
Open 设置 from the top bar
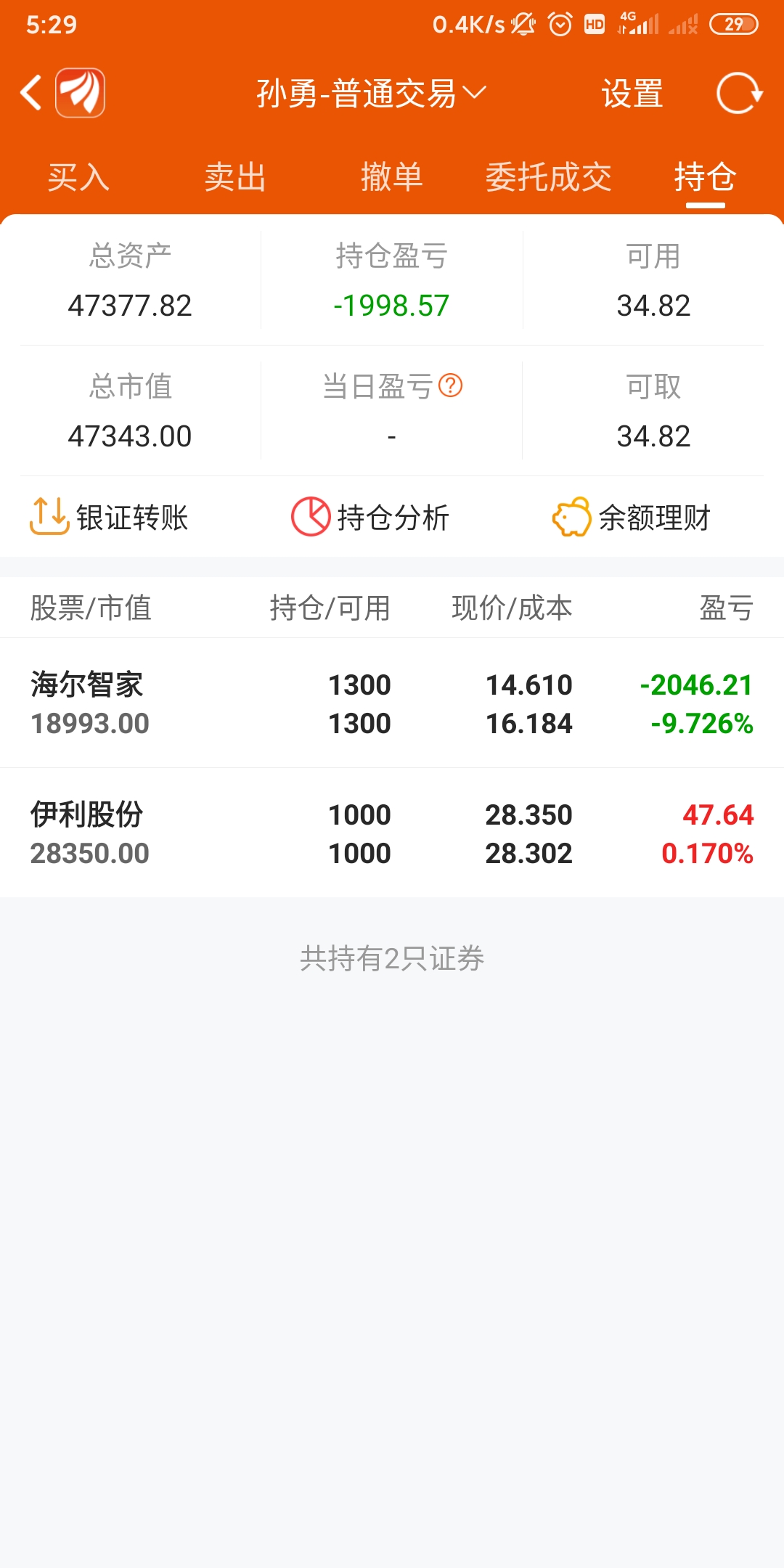coord(631,94)
